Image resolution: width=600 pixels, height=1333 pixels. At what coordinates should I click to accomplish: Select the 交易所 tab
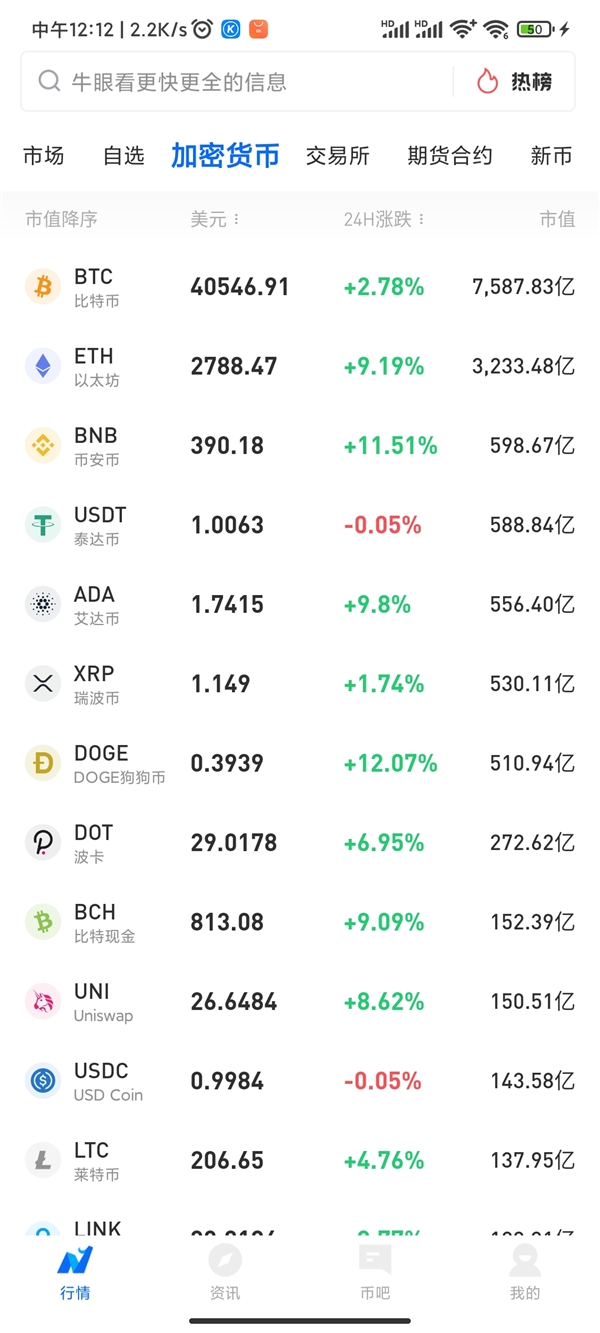click(338, 156)
